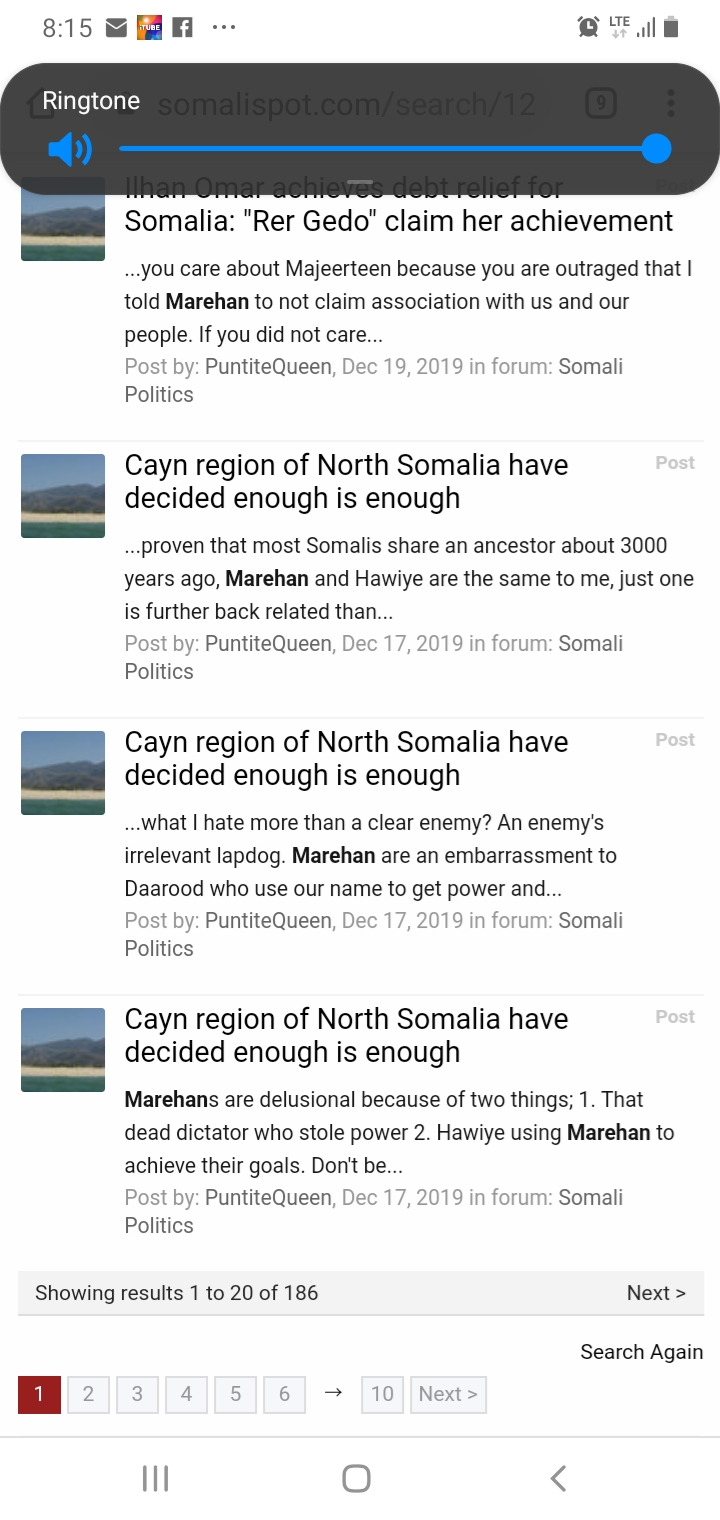Open the Cayn result mentioning dead dictator
This screenshot has width=720, height=1520.
(x=346, y=1035)
